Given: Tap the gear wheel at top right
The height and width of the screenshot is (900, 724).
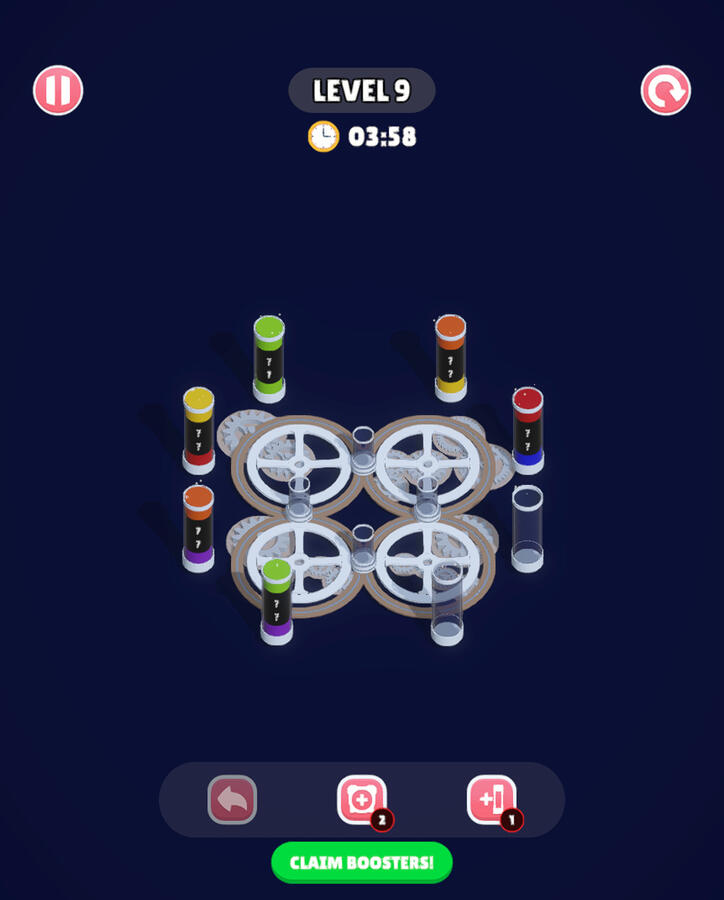Looking at the screenshot, I should (430, 462).
